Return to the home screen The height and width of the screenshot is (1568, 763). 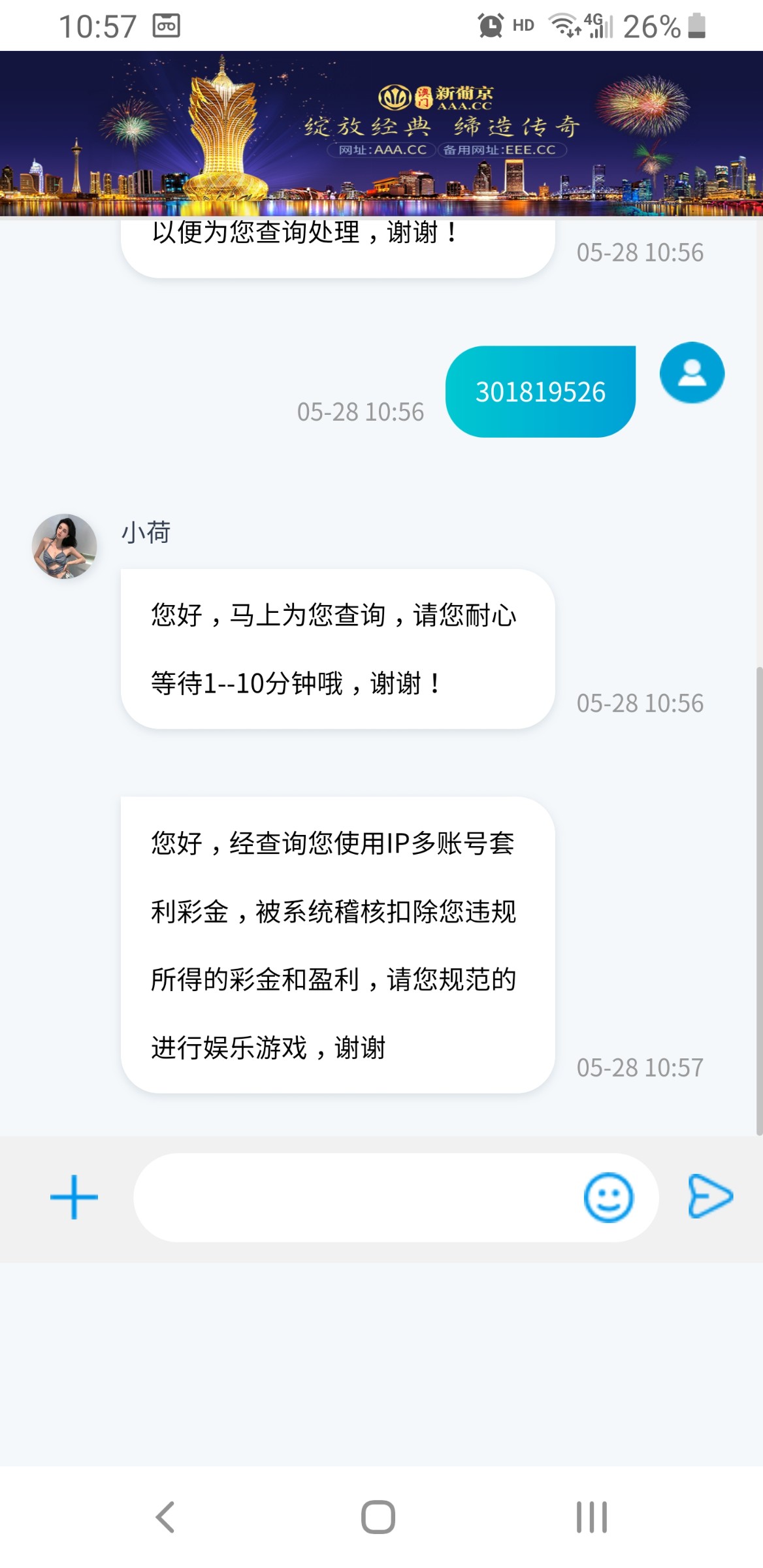pyautogui.click(x=378, y=1516)
